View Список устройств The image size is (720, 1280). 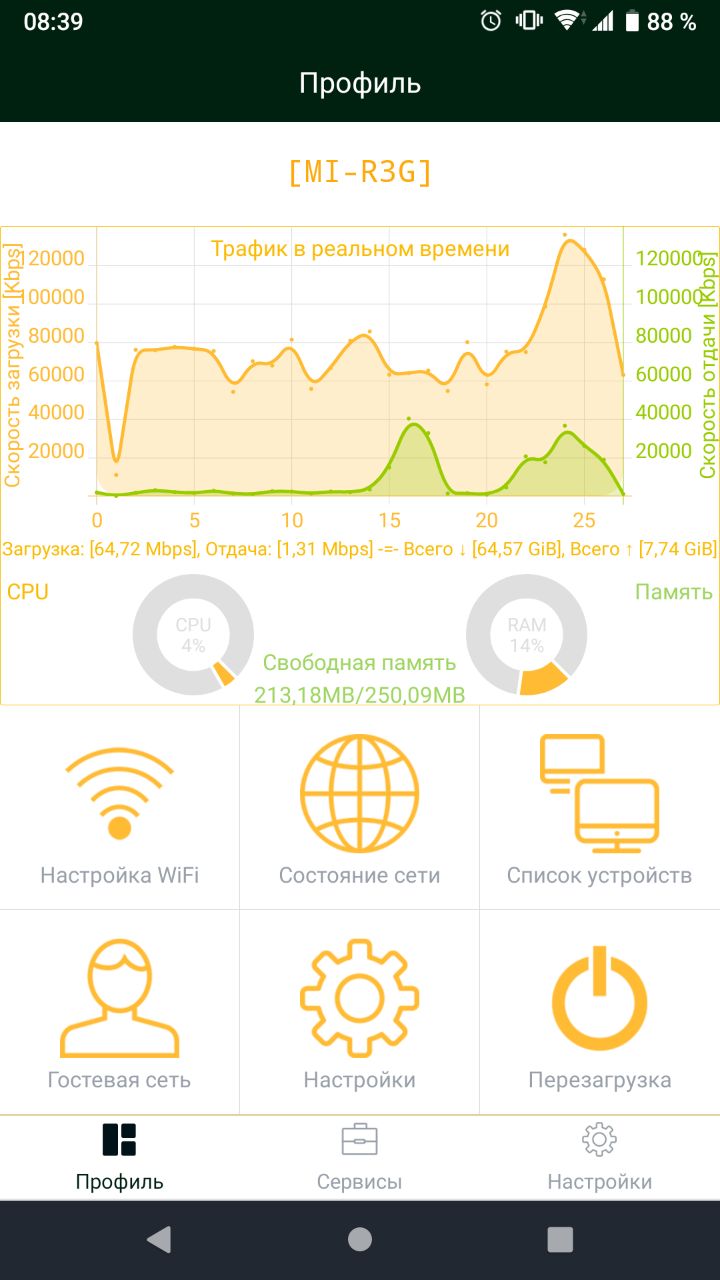tap(600, 808)
